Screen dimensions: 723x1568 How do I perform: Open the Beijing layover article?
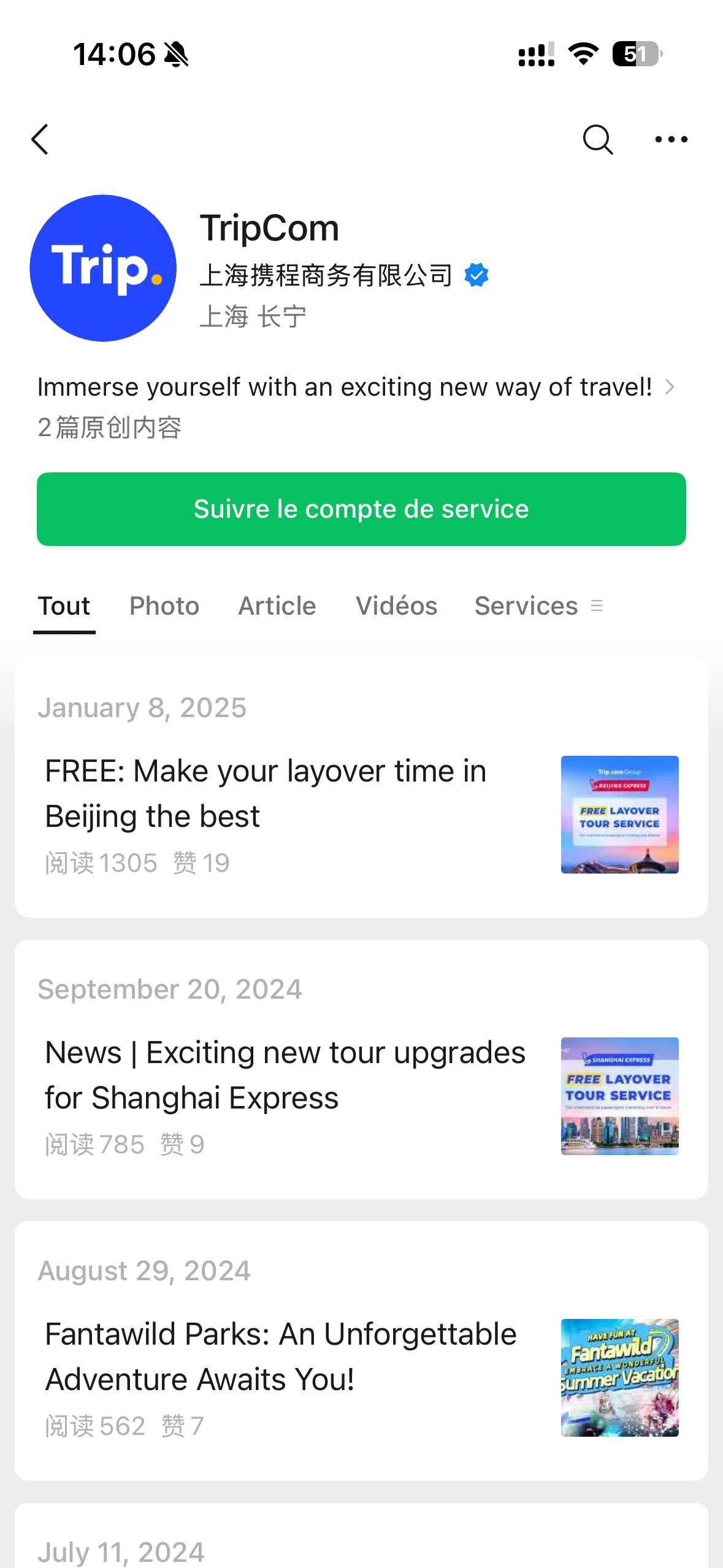point(266,794)
